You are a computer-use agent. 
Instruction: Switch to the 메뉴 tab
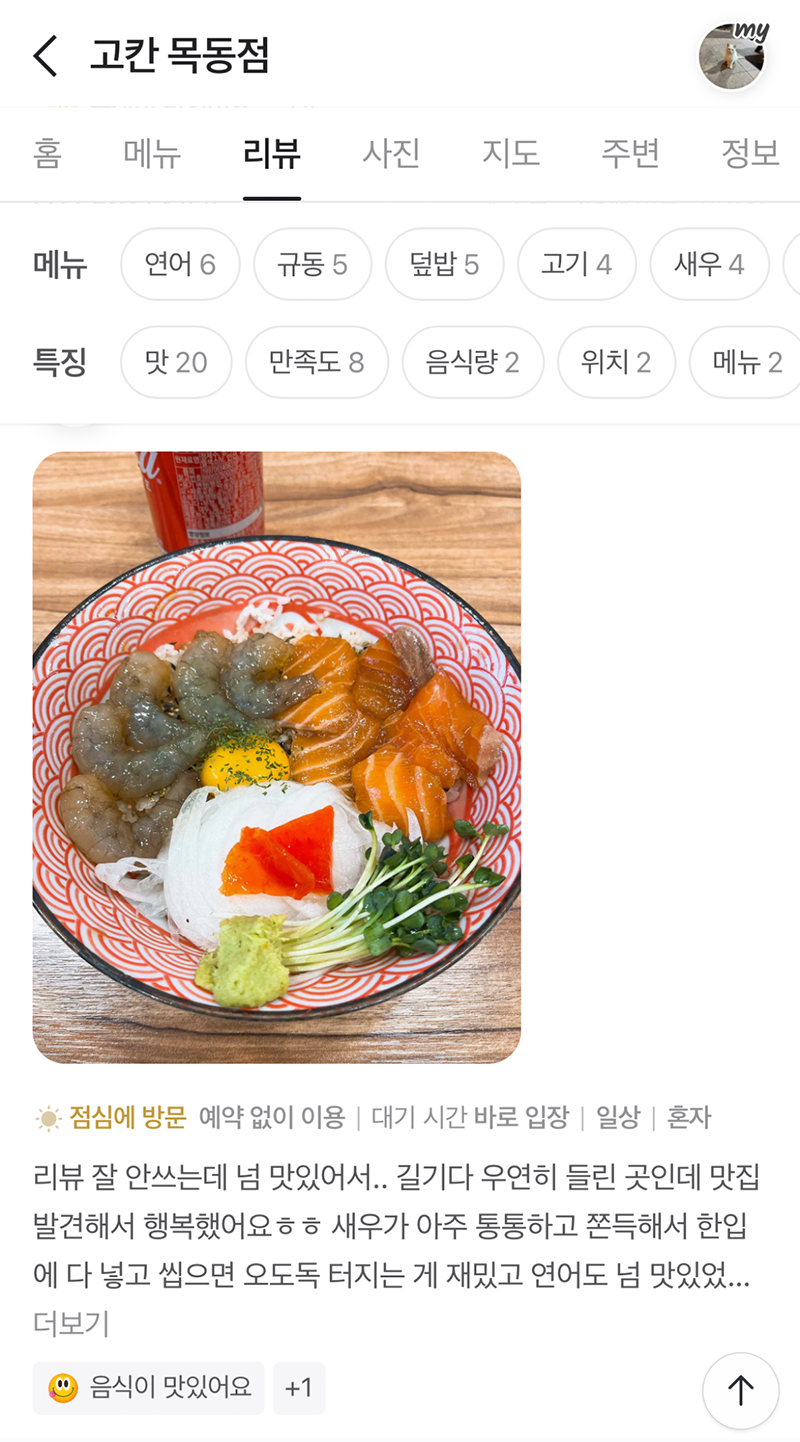tap(152, 153)
